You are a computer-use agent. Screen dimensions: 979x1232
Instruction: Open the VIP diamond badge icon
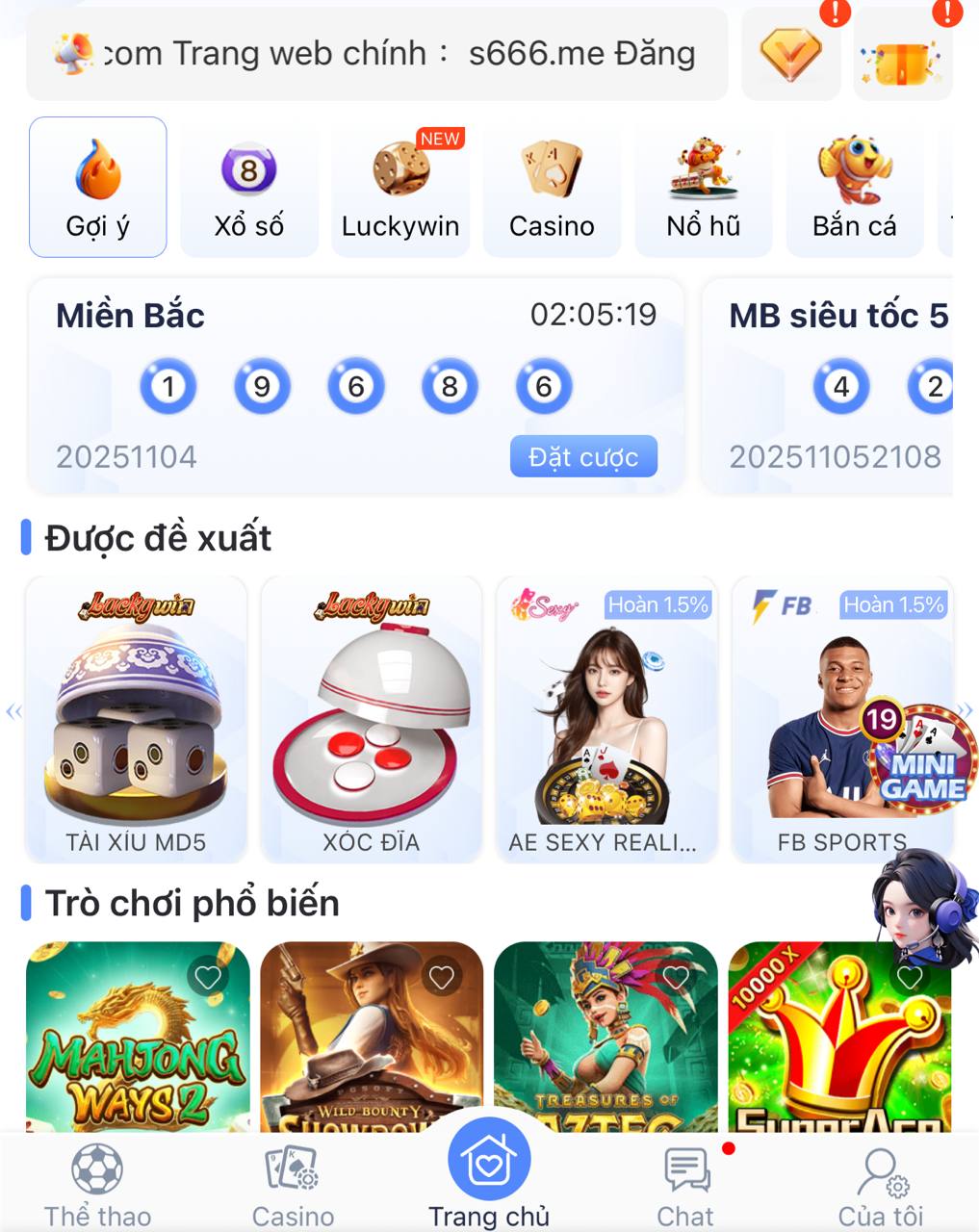click(791, 54)
